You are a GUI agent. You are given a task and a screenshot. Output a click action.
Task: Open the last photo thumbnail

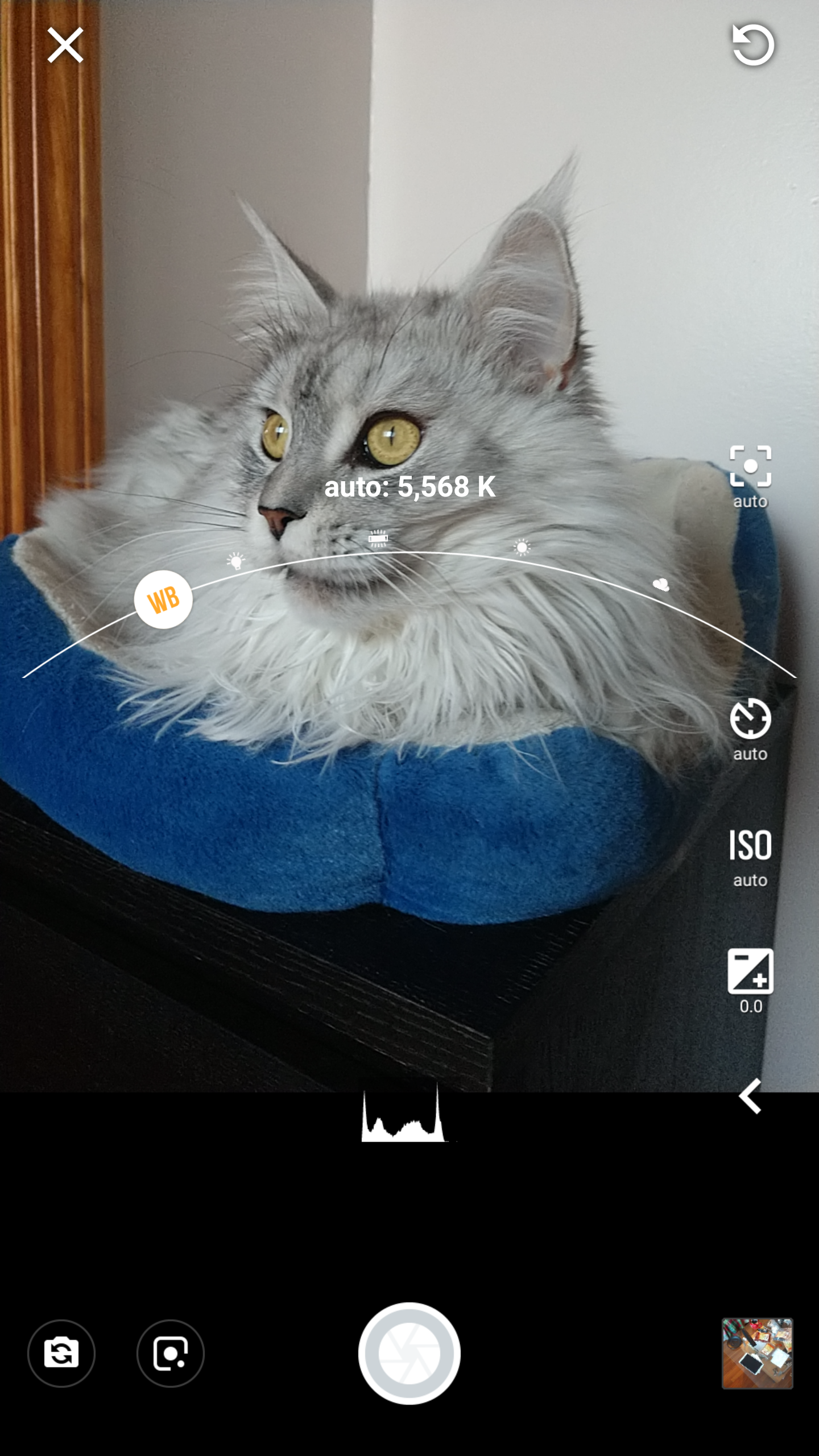click(x=757, y=1353)
